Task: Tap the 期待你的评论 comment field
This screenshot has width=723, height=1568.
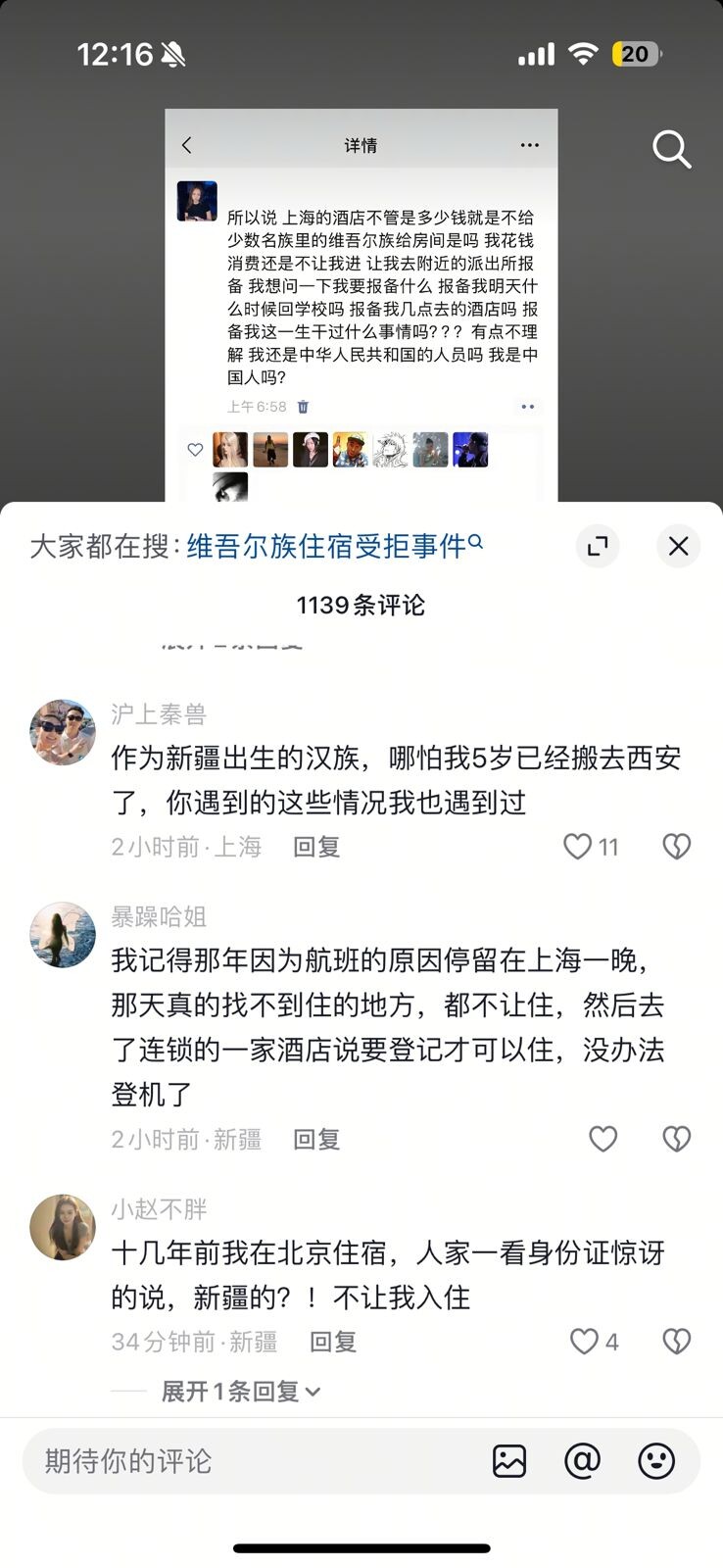Action: pos(245,1461)
